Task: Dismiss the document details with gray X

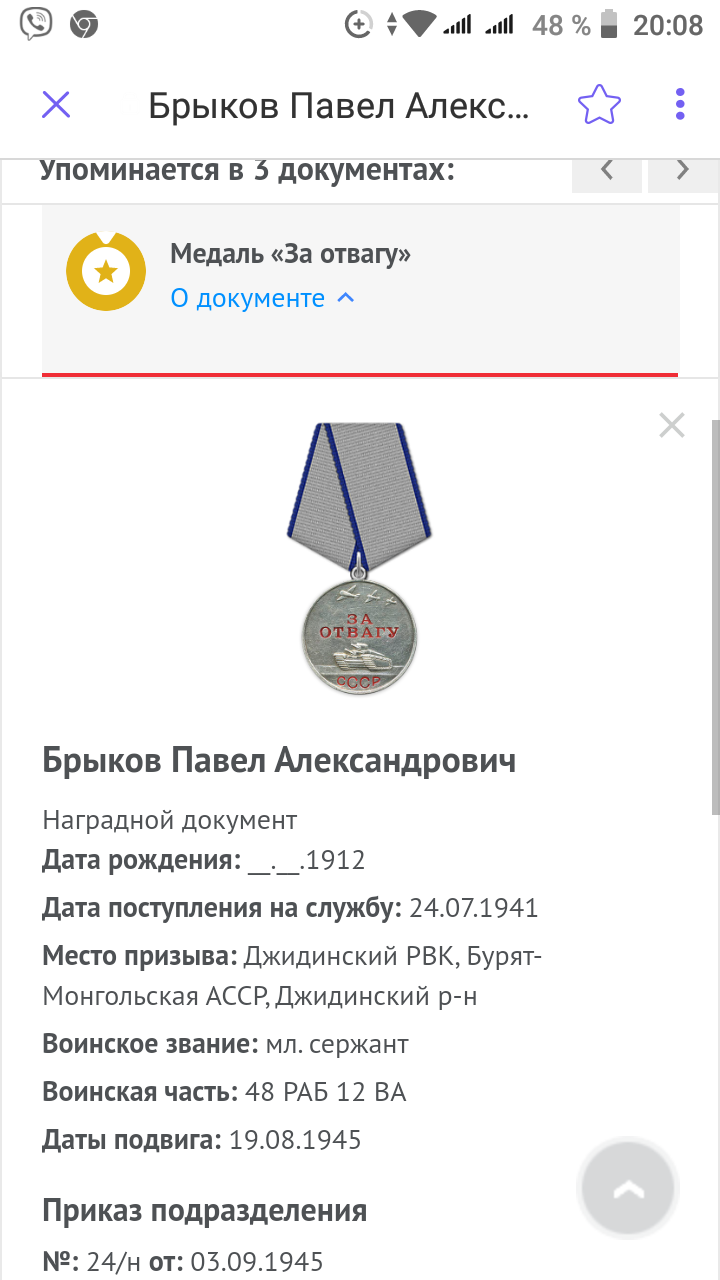Action: (672, 426)
